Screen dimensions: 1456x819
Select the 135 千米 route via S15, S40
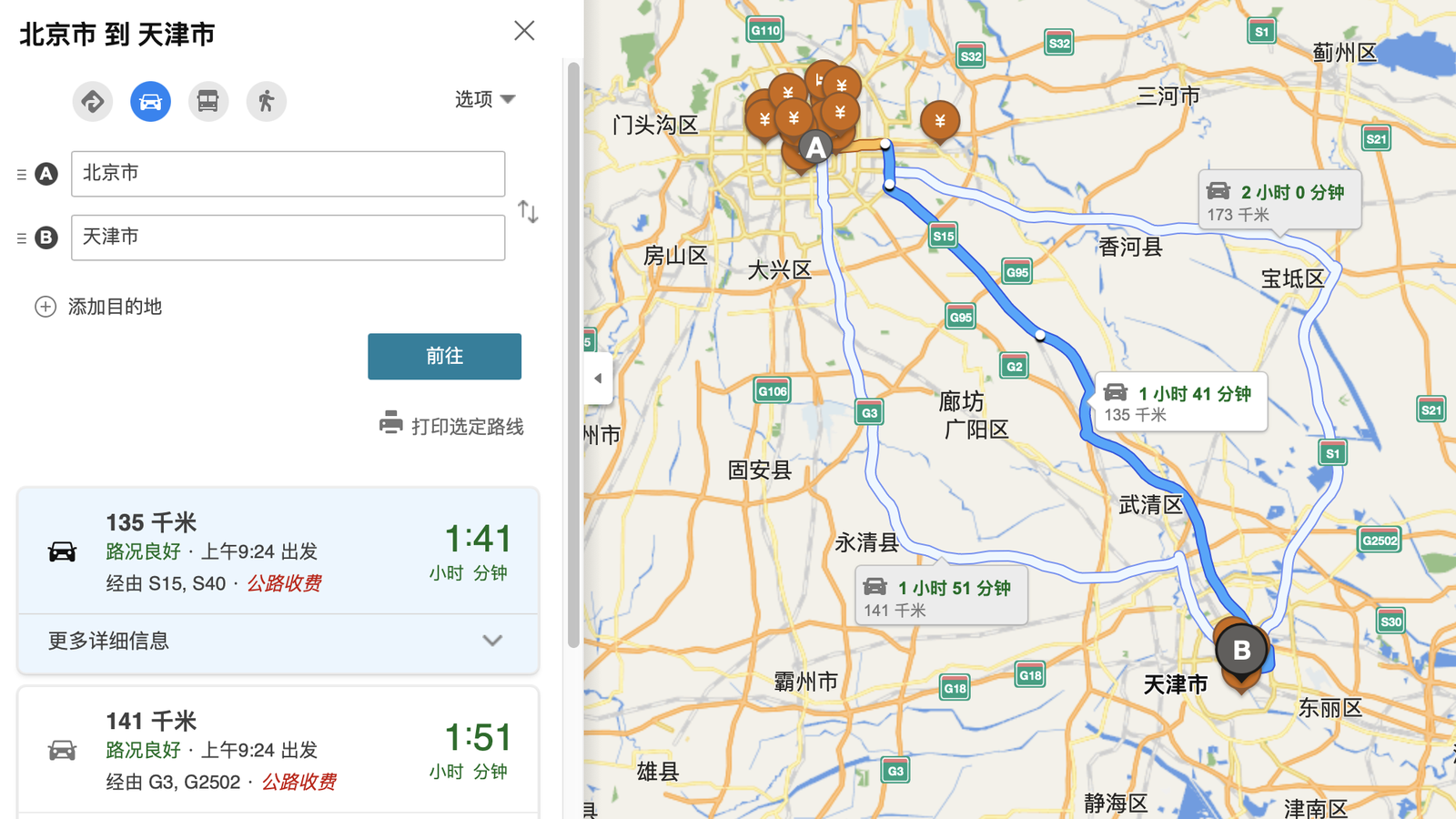tap(278, 551)
